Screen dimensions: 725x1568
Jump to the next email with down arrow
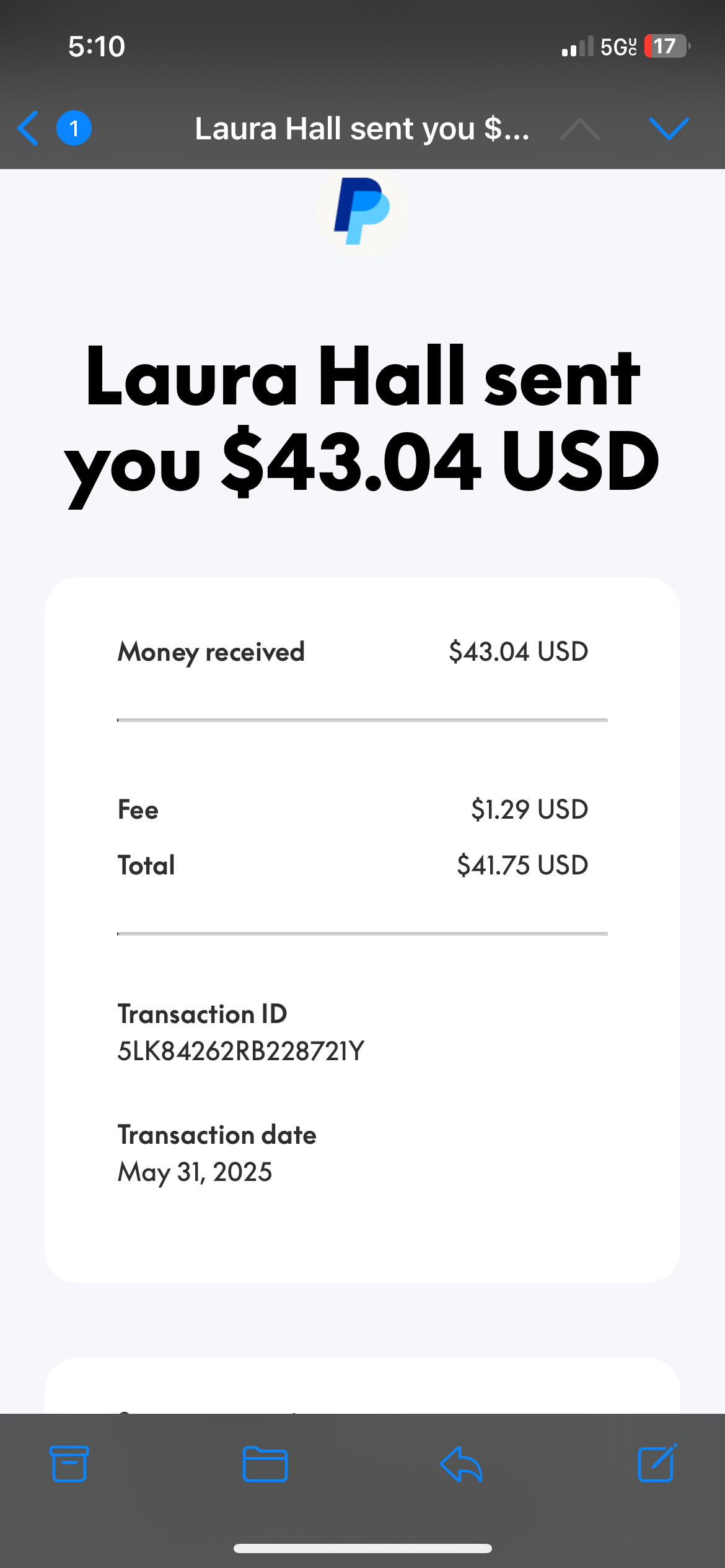coord(669,128)
